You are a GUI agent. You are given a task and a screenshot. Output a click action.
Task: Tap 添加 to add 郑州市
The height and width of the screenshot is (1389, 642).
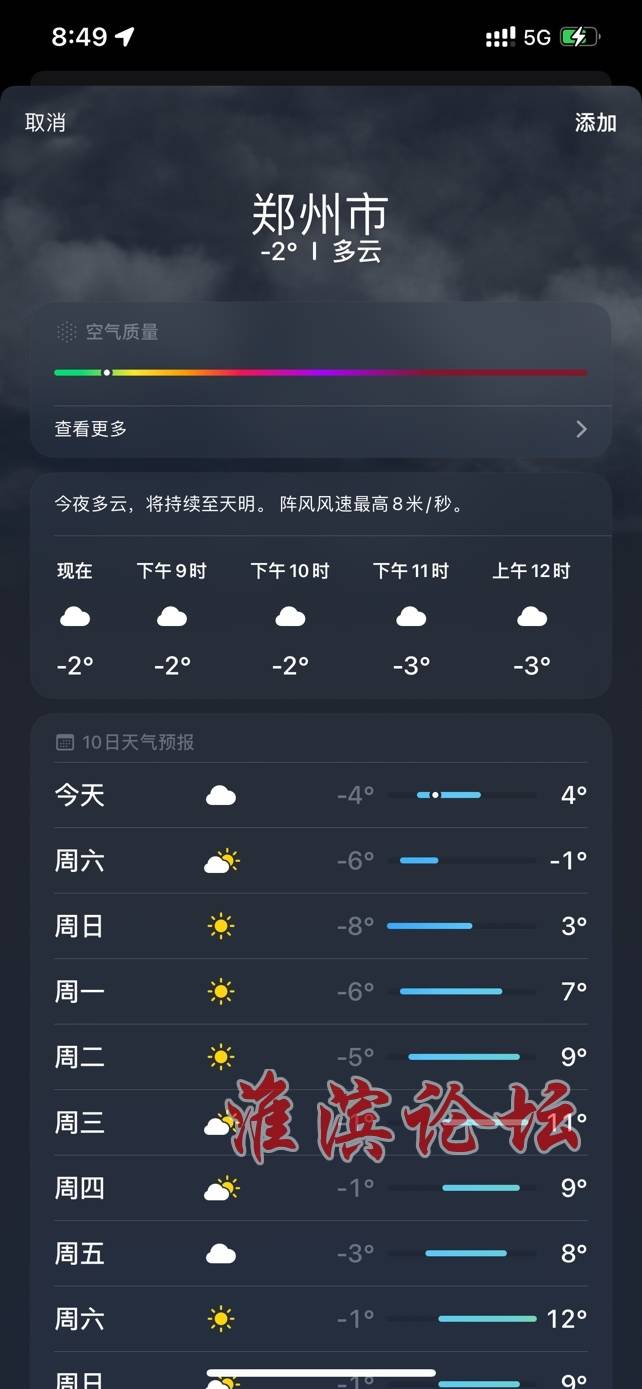pos(595,122)
